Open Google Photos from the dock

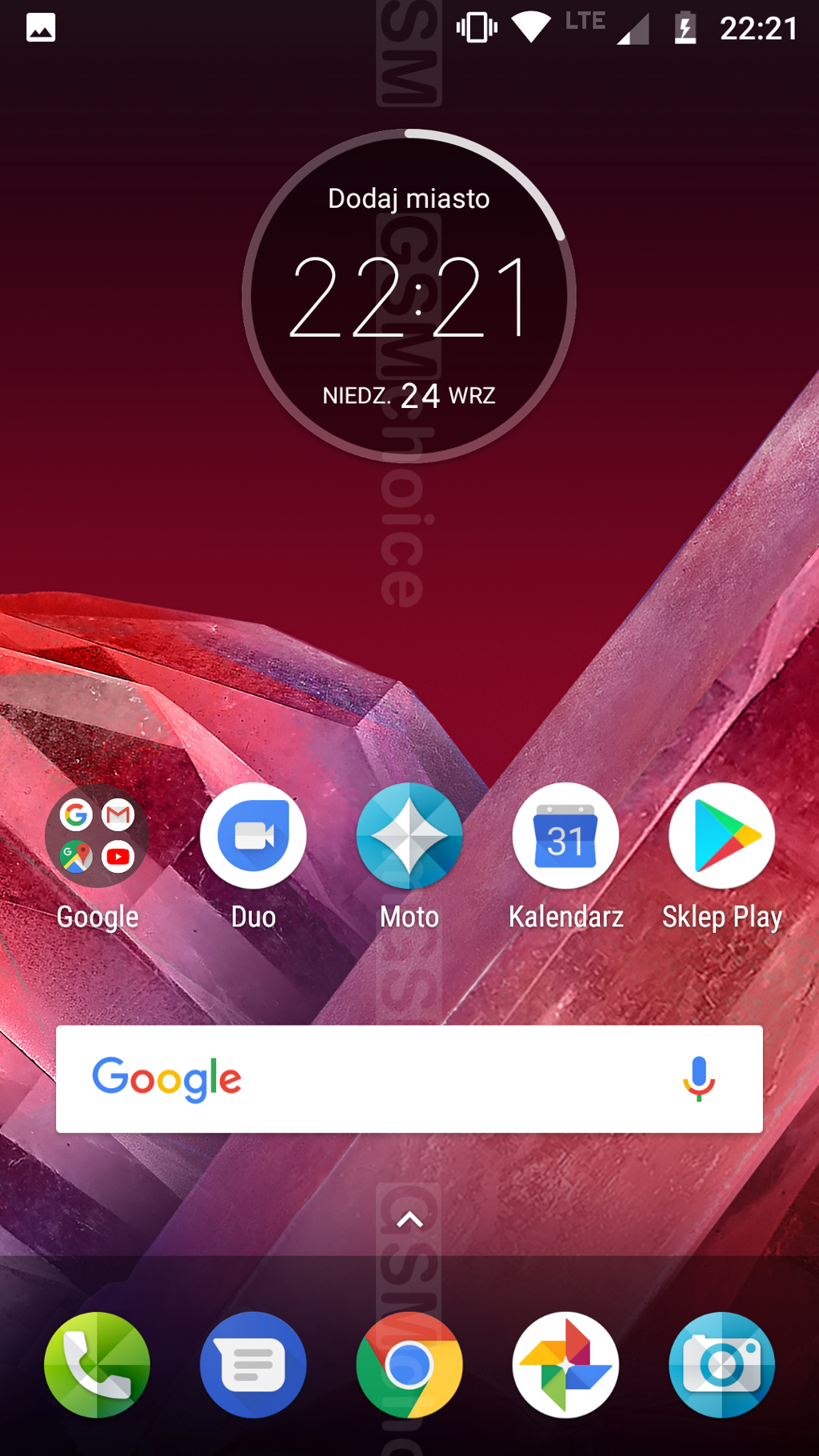coord(565,1365)
